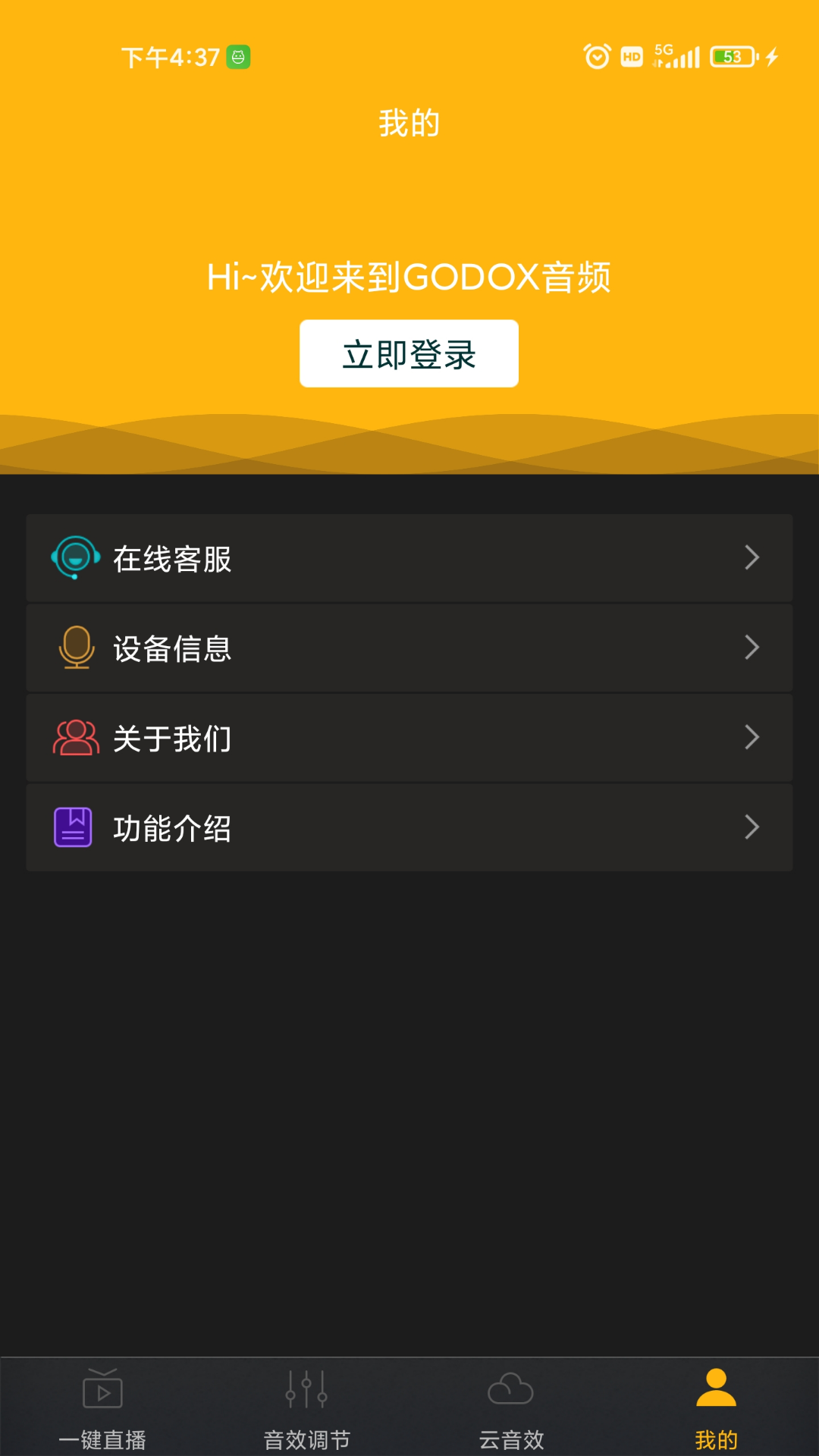The image size is (819, 1456).
Task: Expand the 功能介绍 row chevron
Action: (x=752, y=827)
